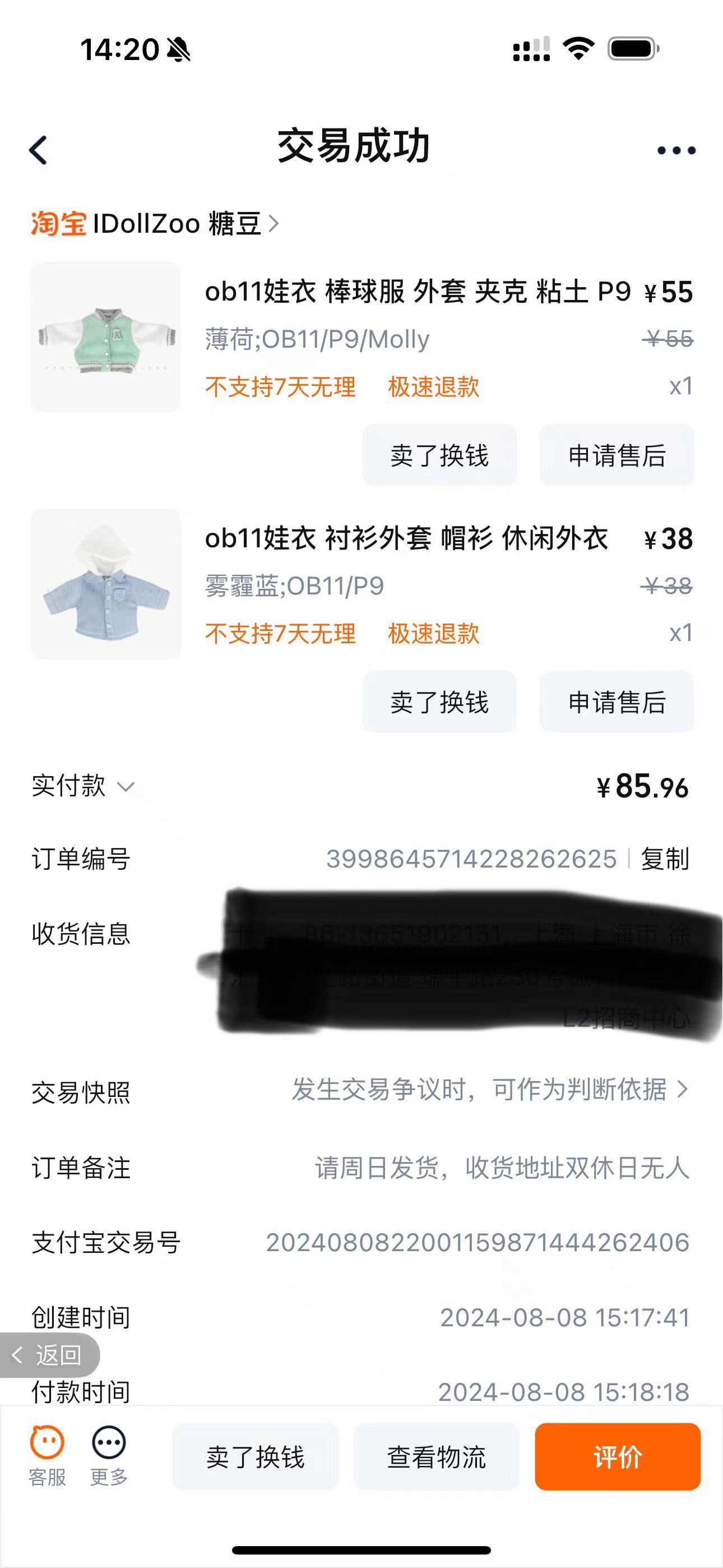Open the 交易快照 transaction snapshot
723x1568 pixels.
tap(361, 1090)
